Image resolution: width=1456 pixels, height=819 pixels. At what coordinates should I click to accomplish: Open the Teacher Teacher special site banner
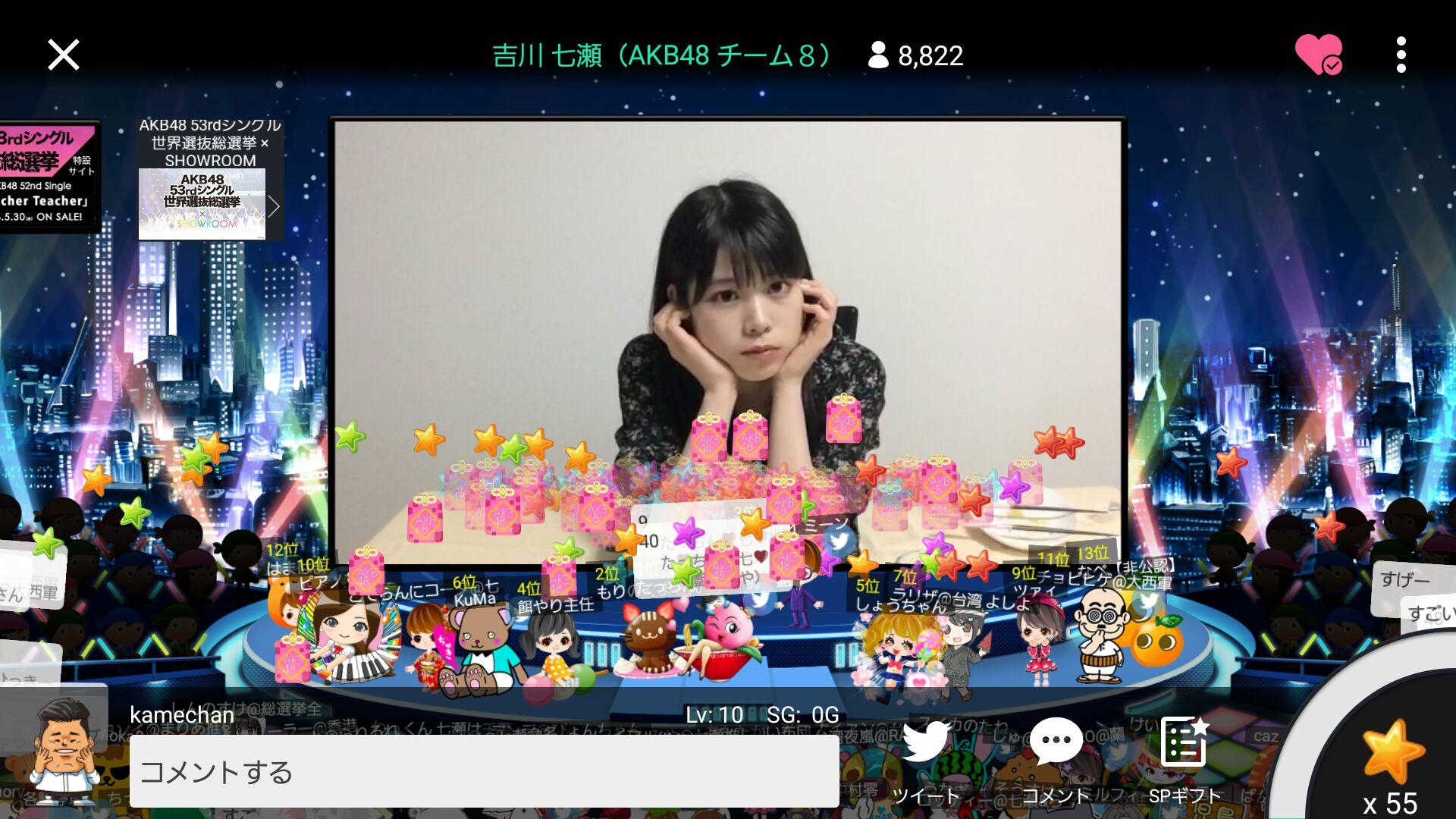point(49,176)
